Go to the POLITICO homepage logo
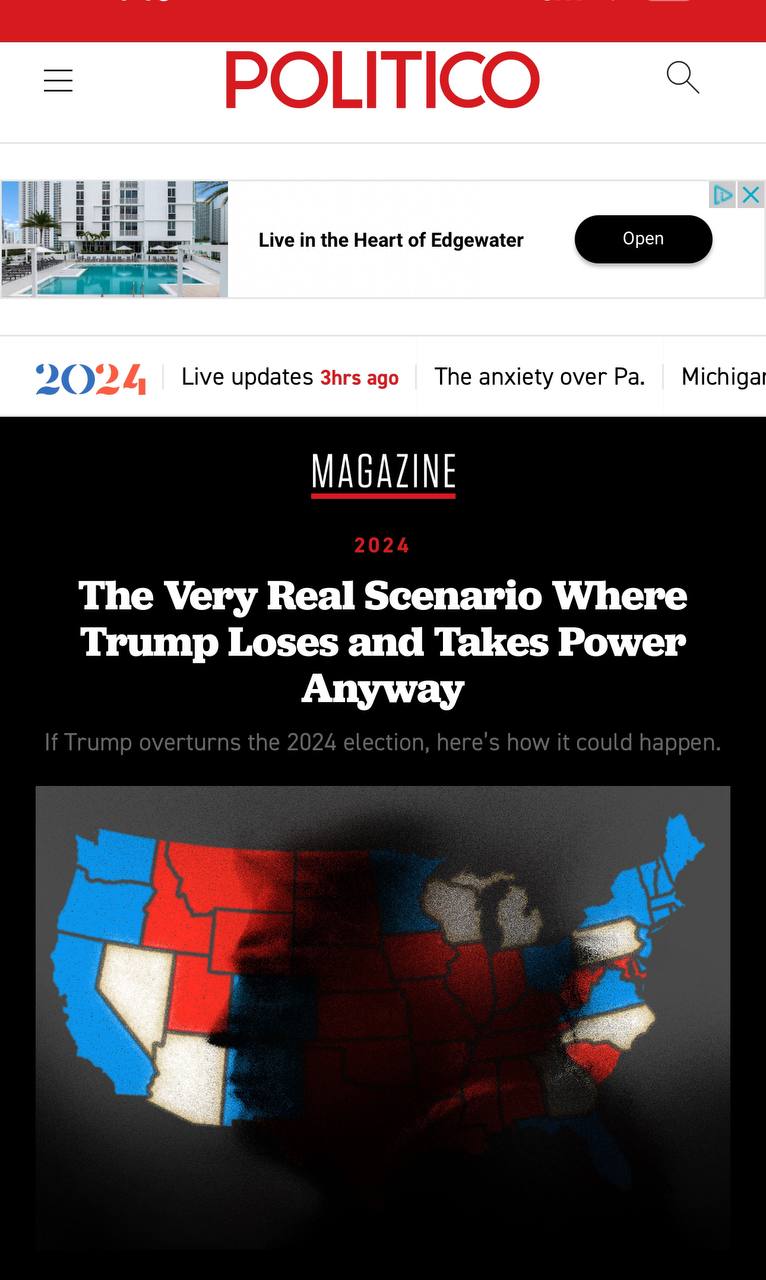This screenshot has width=766, height=1280. point(382,80)
